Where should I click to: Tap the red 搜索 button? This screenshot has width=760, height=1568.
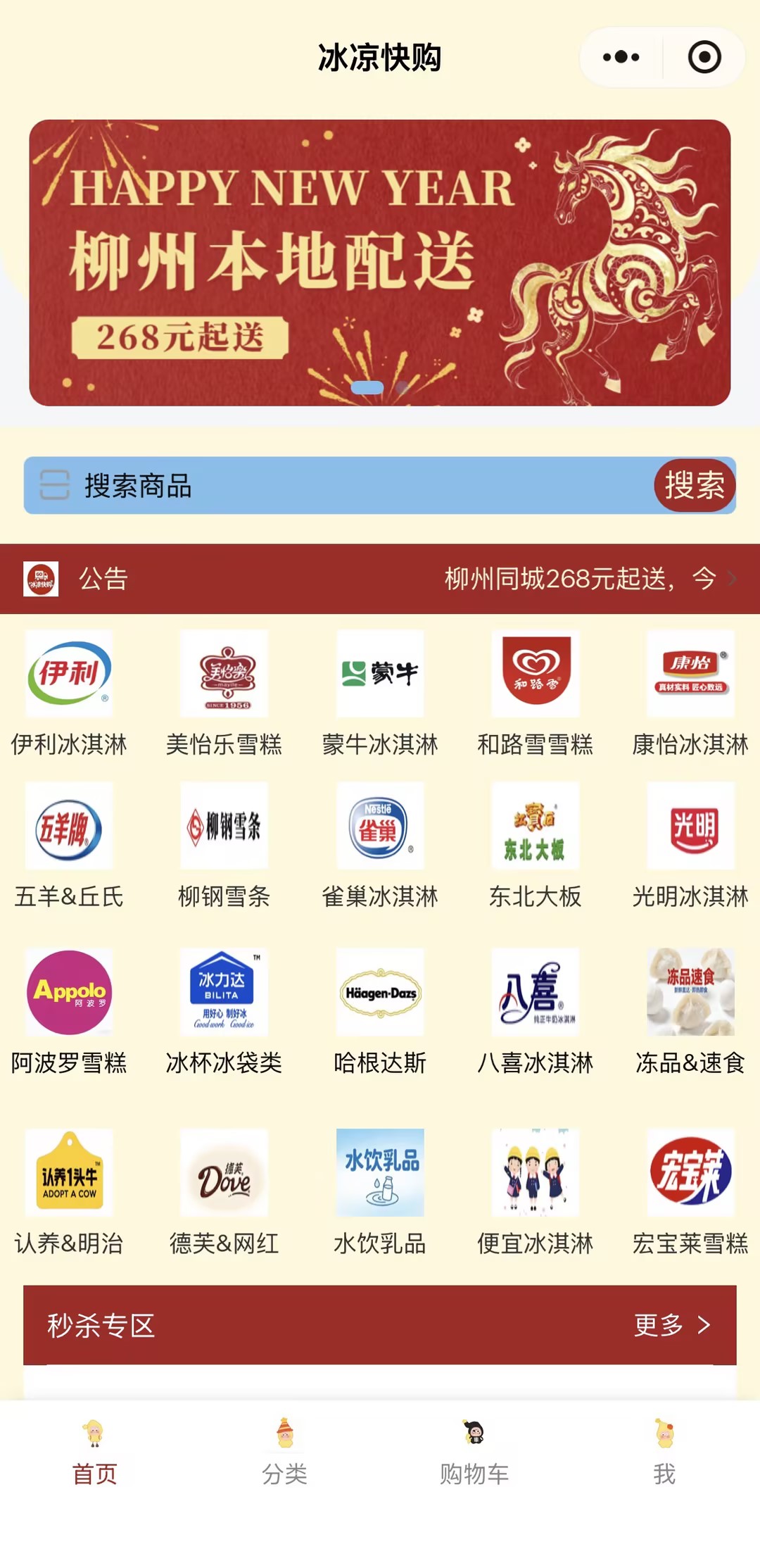click(694, 485)
